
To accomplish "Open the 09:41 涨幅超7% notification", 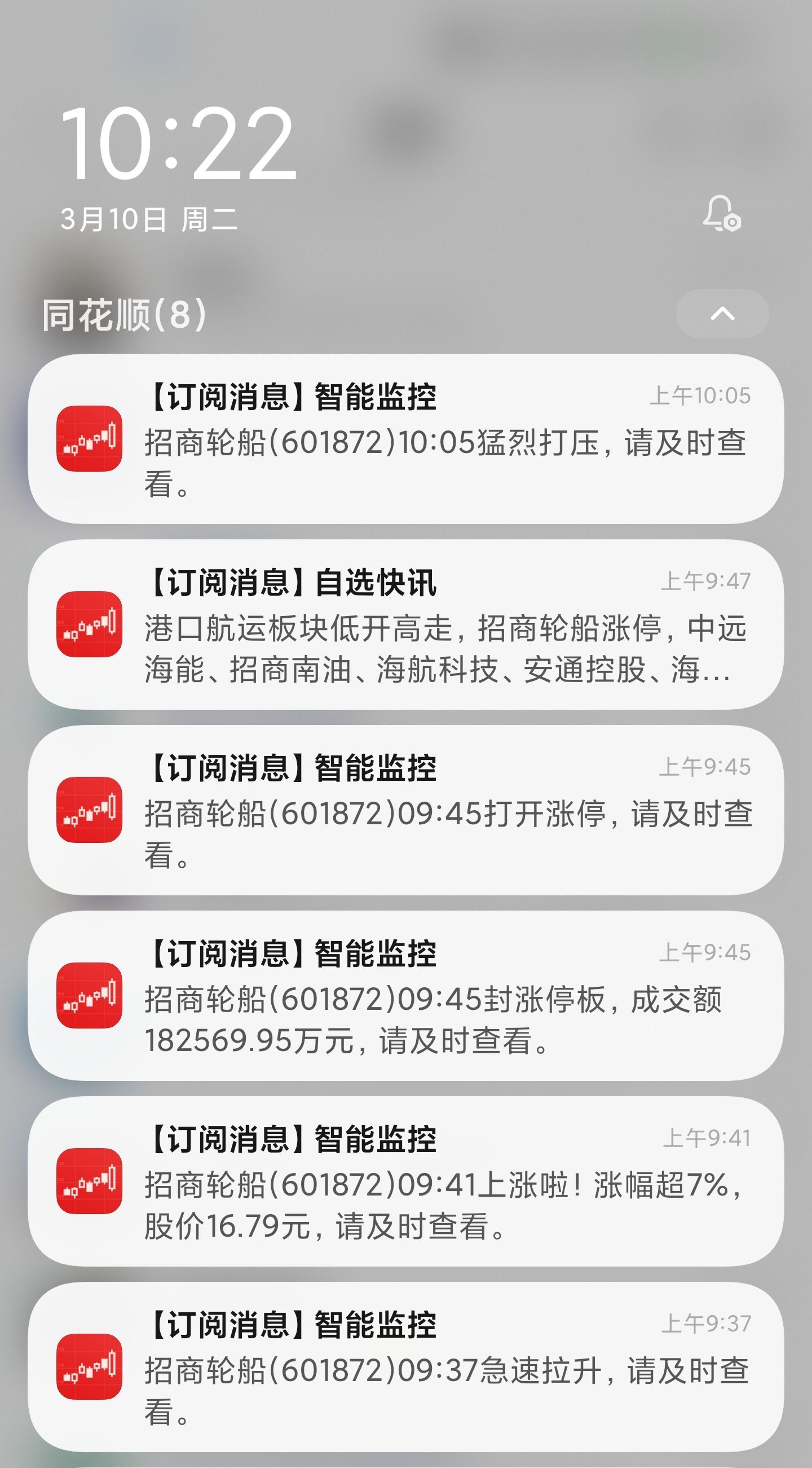I will (x=405, y=1181).
